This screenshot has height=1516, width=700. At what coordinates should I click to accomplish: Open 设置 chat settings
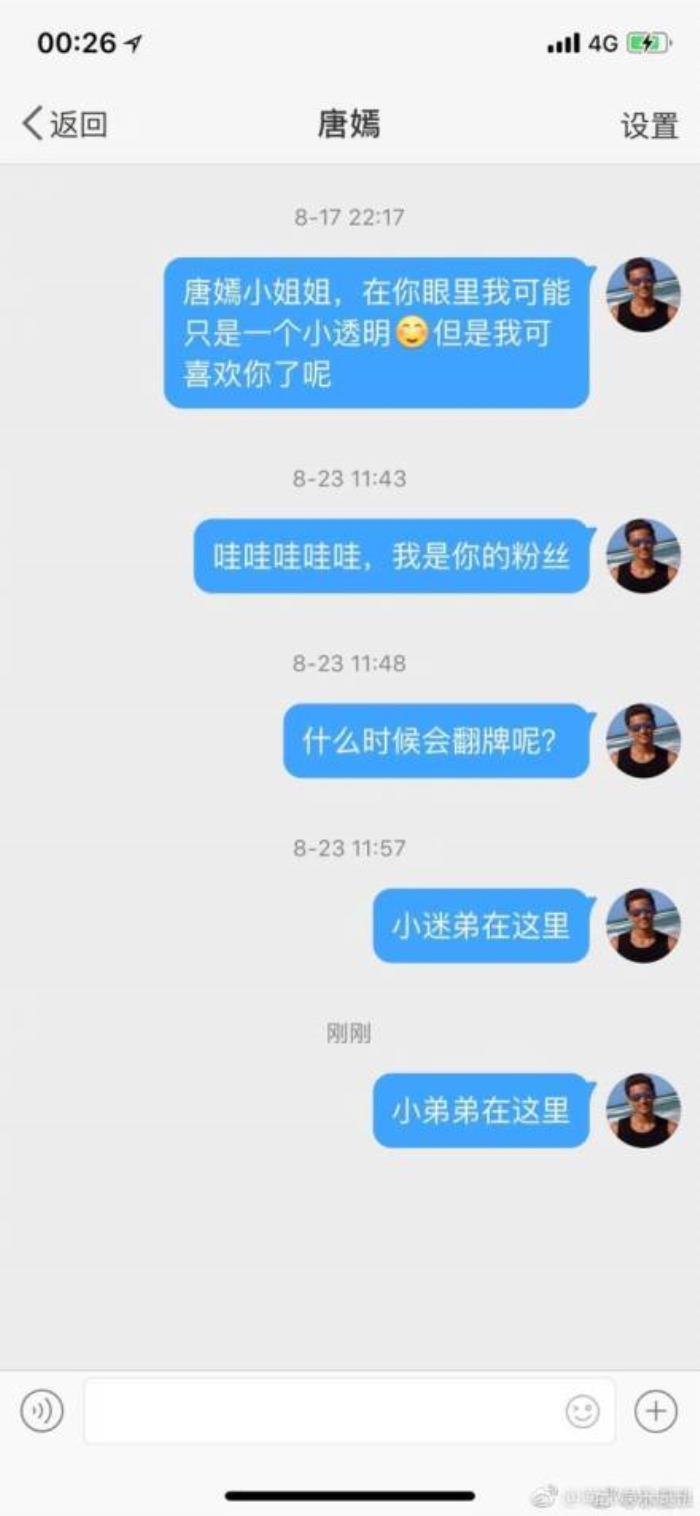[649, 126]
